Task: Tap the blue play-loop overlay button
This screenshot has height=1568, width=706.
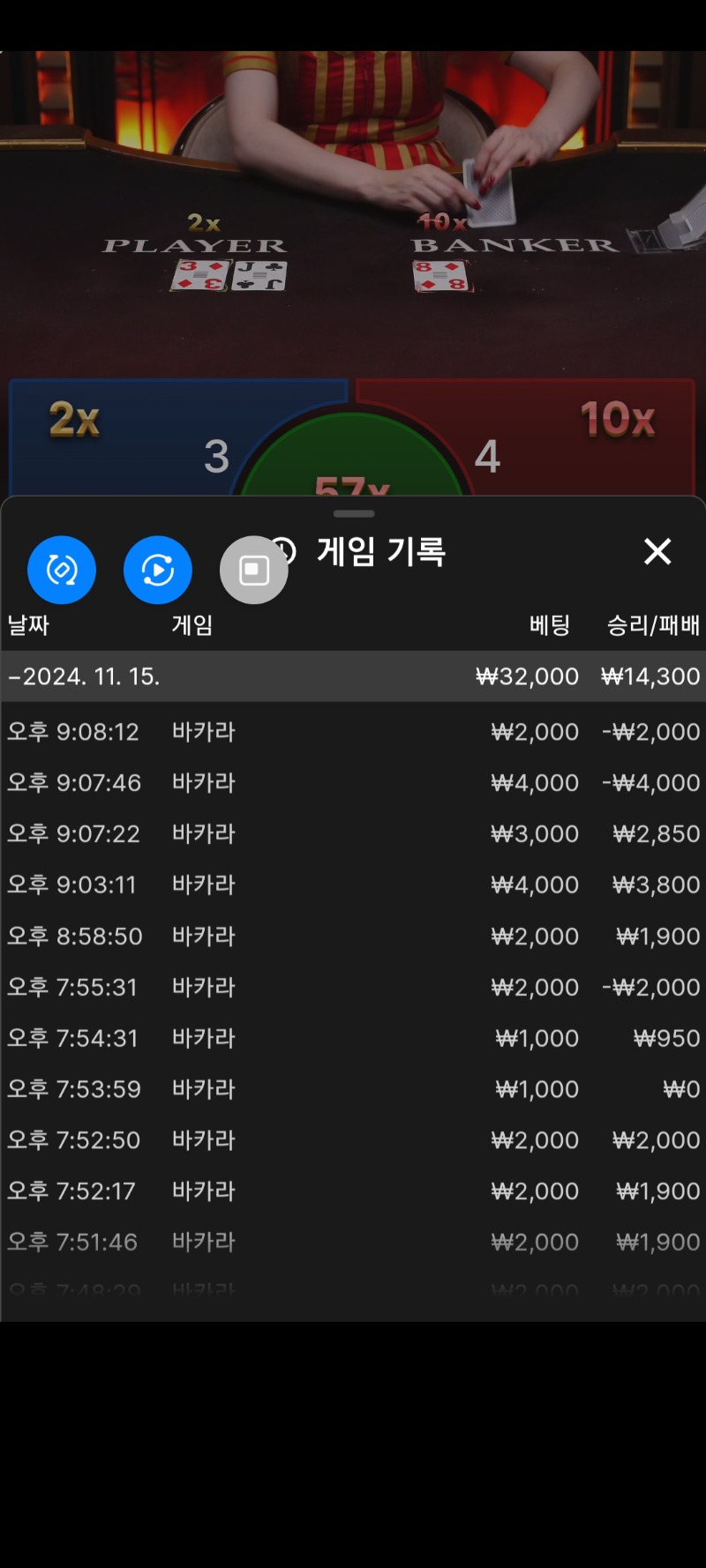Action: [158, 570]
